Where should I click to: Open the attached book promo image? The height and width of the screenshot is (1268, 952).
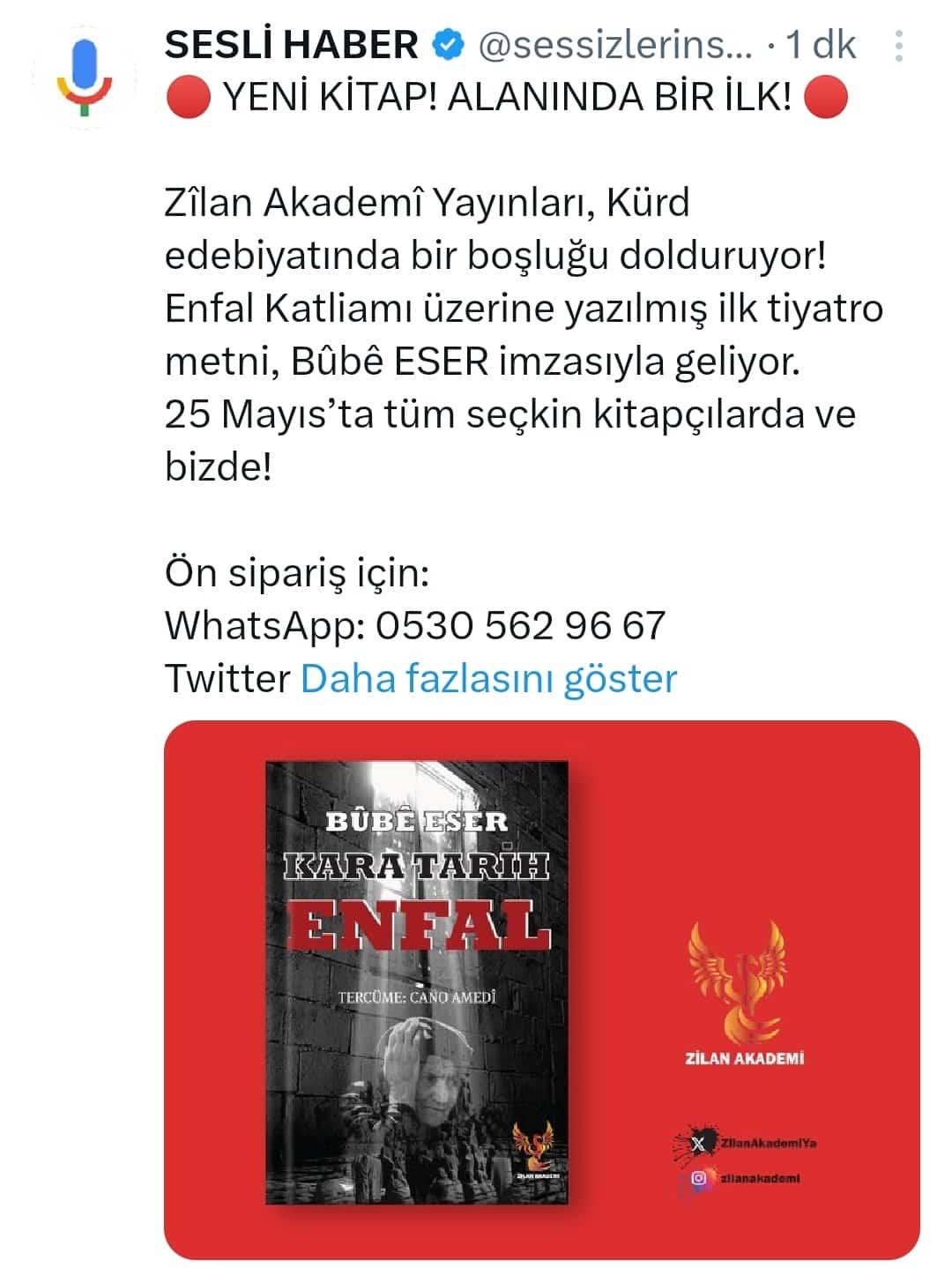click(541, 988)
